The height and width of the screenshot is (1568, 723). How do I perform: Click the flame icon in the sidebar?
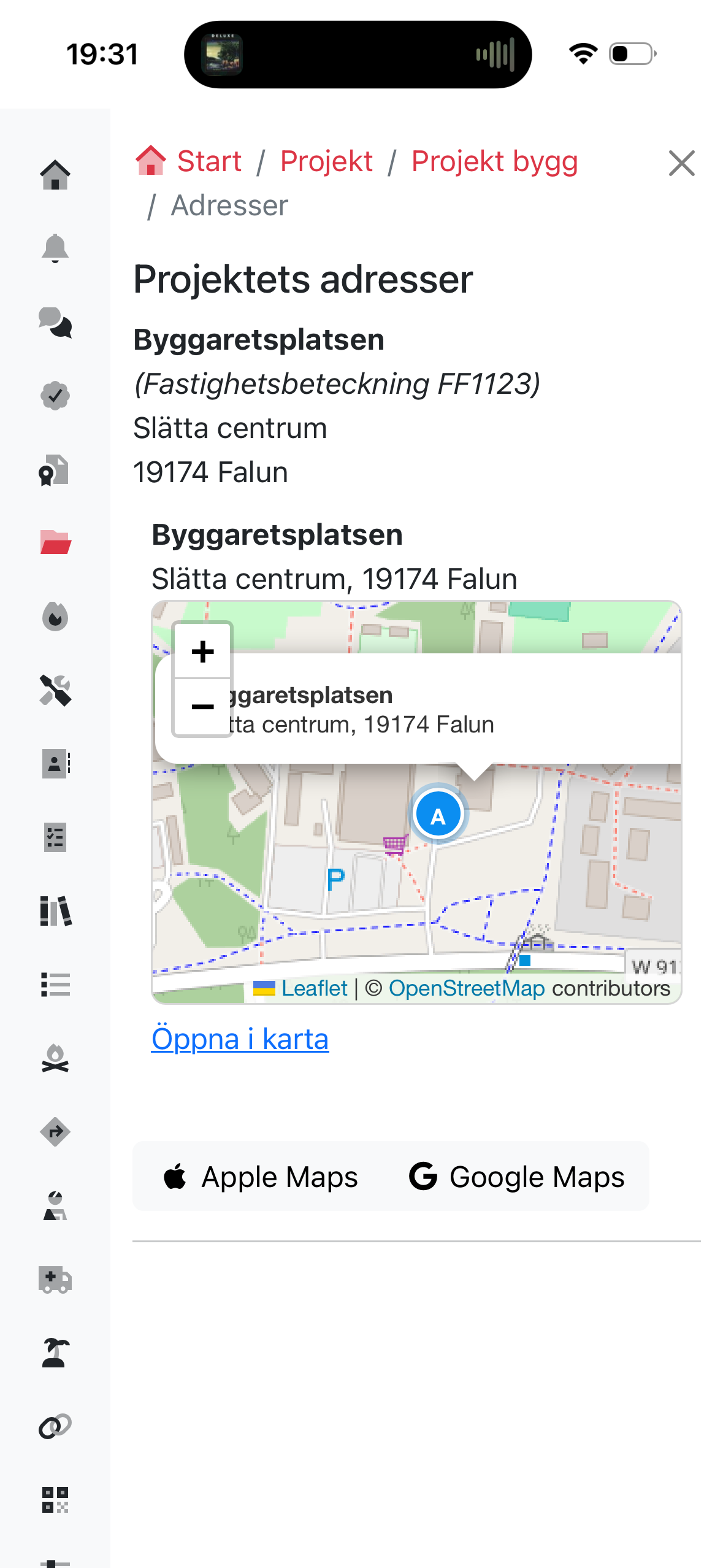[56, 617]
